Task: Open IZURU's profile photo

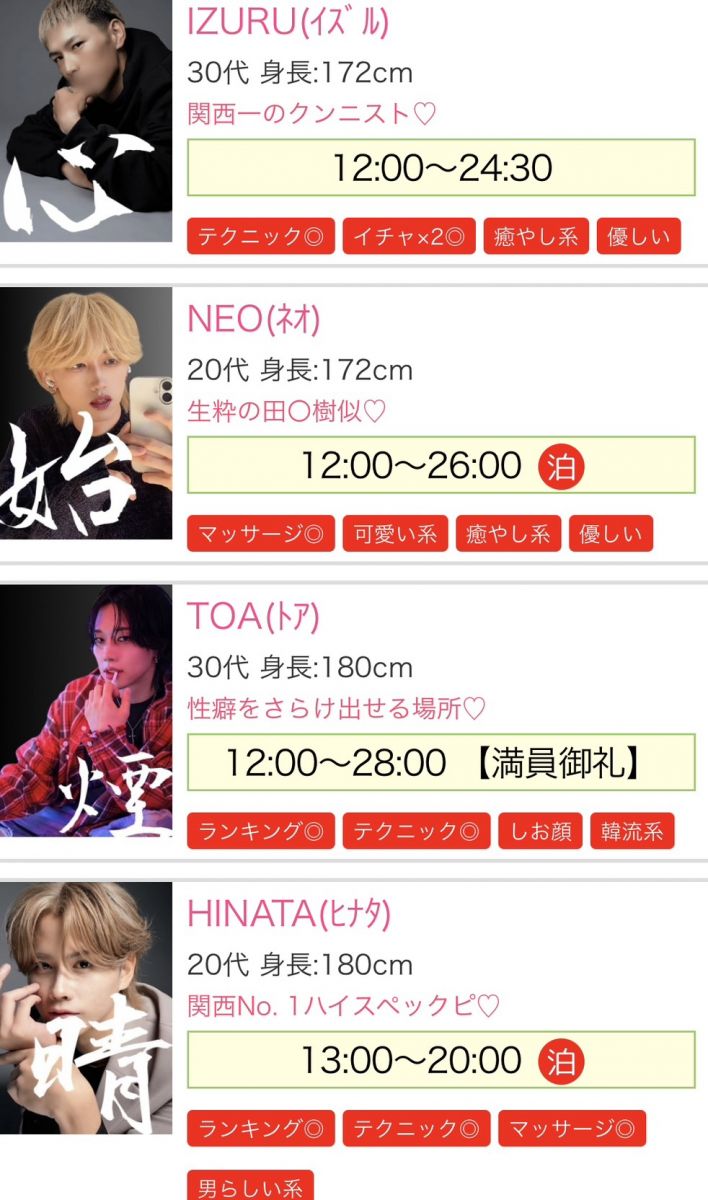Action: point(86,120)
